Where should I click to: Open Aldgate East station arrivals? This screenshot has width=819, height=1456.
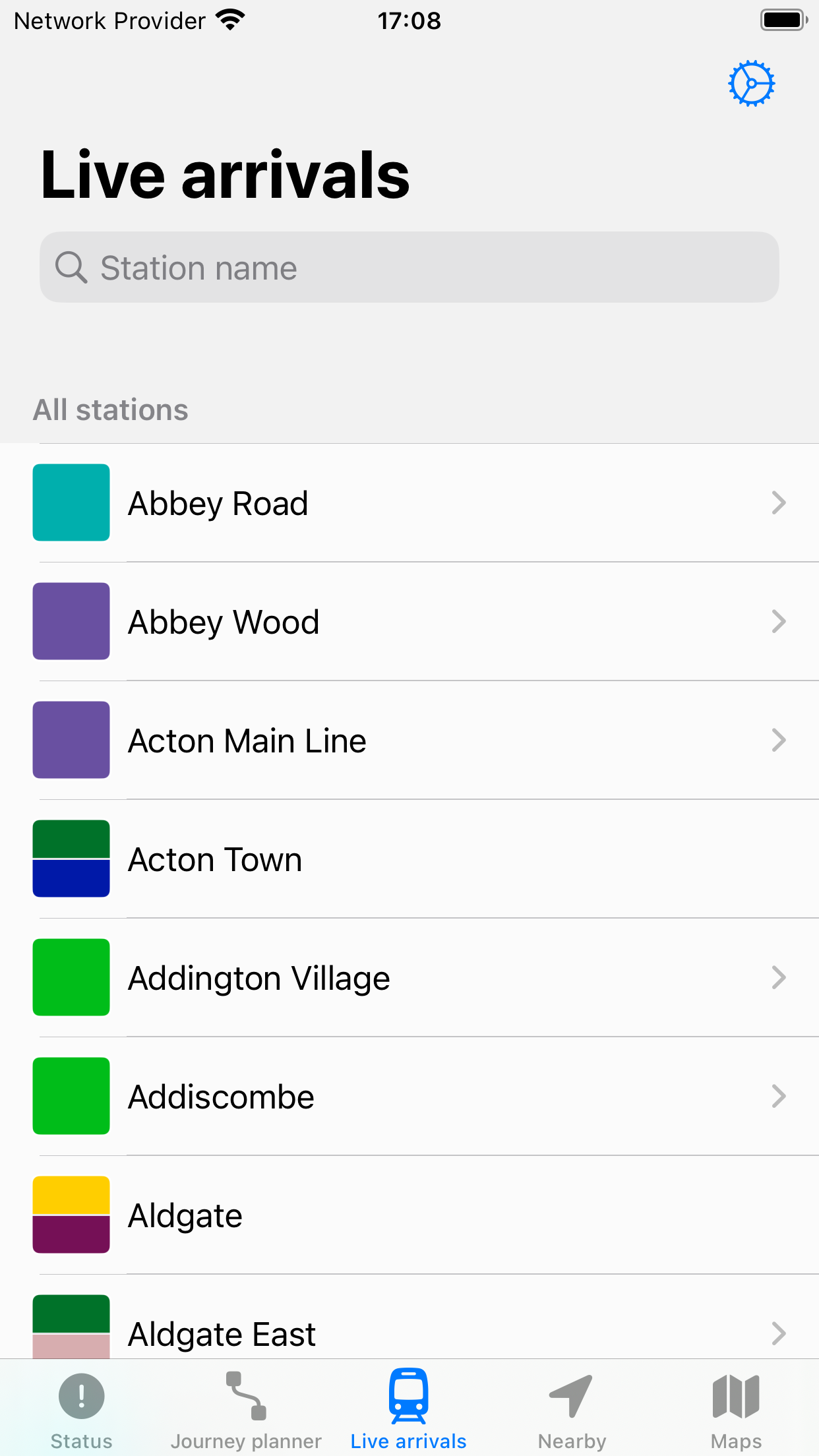[x=409, y=1317]
